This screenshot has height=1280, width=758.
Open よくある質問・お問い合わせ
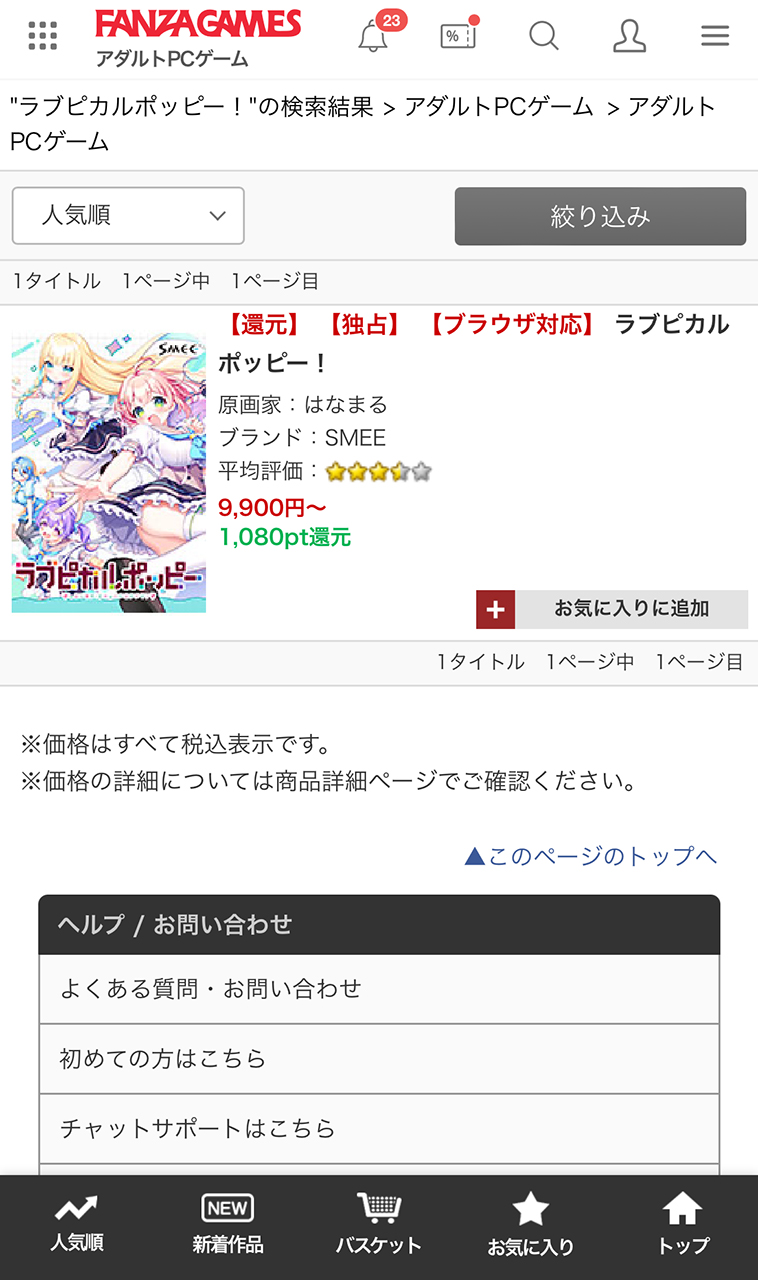tap(379, 989)
